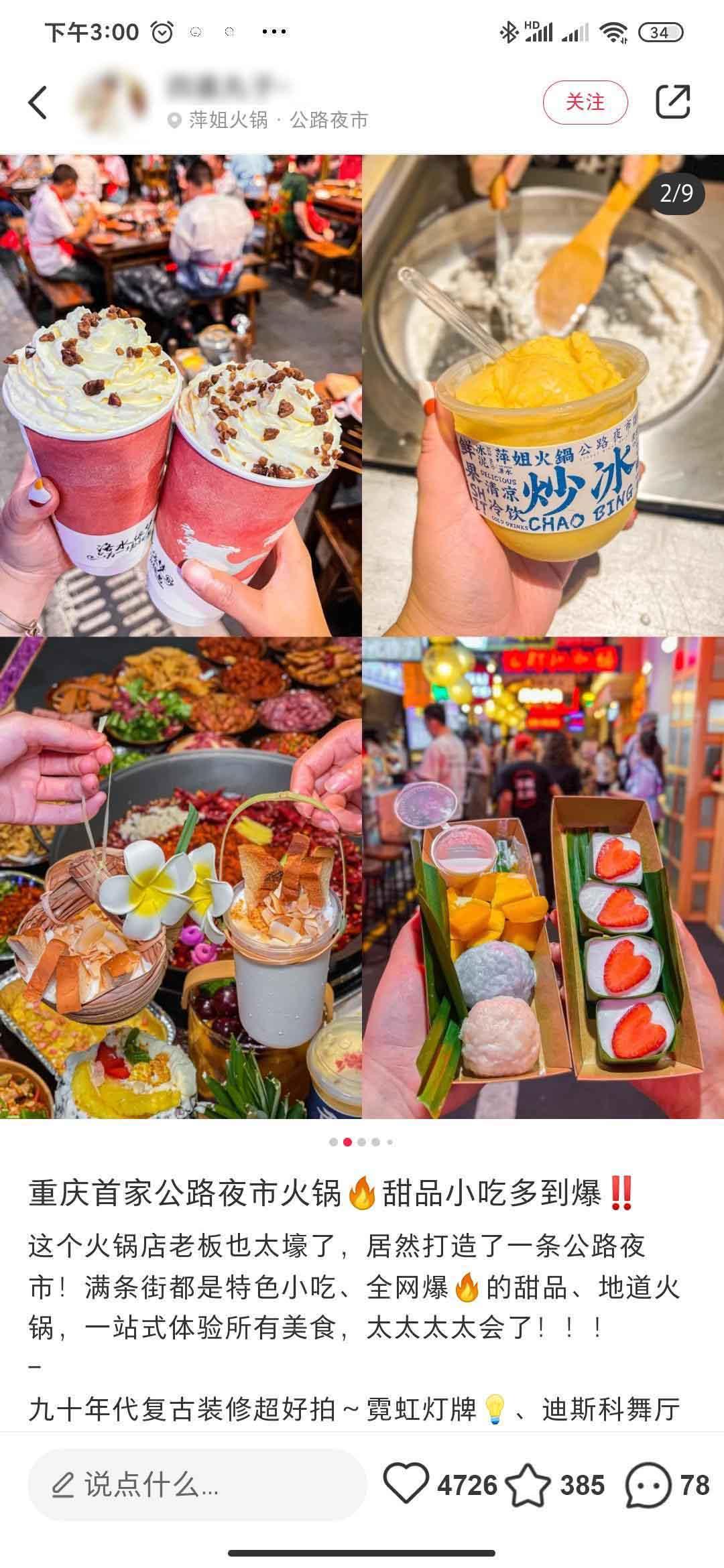This screenshot has height=1568, width=724.
Task: Tap the 关注 follow button
Action: (585, 103)
